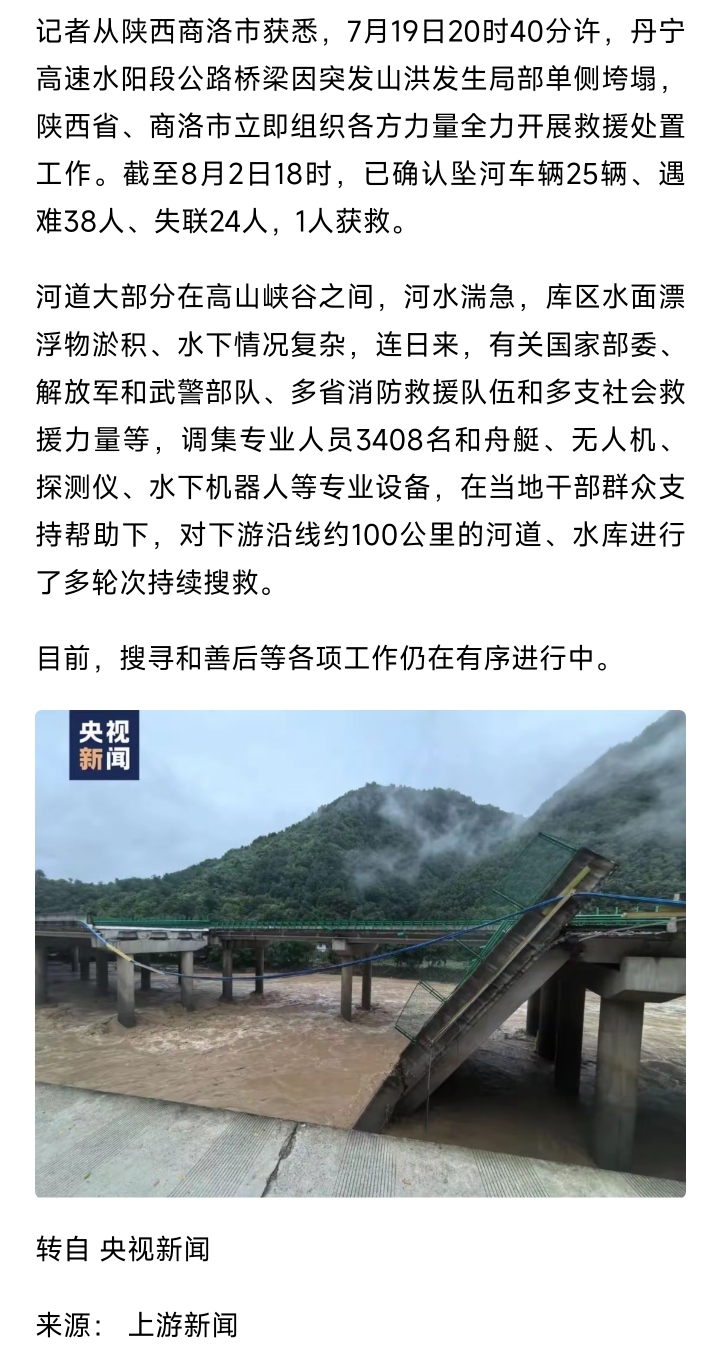Open the collapsed bridge news photo
The width and height of the screenshot is (720, 1367).
[x=360, y=953]
